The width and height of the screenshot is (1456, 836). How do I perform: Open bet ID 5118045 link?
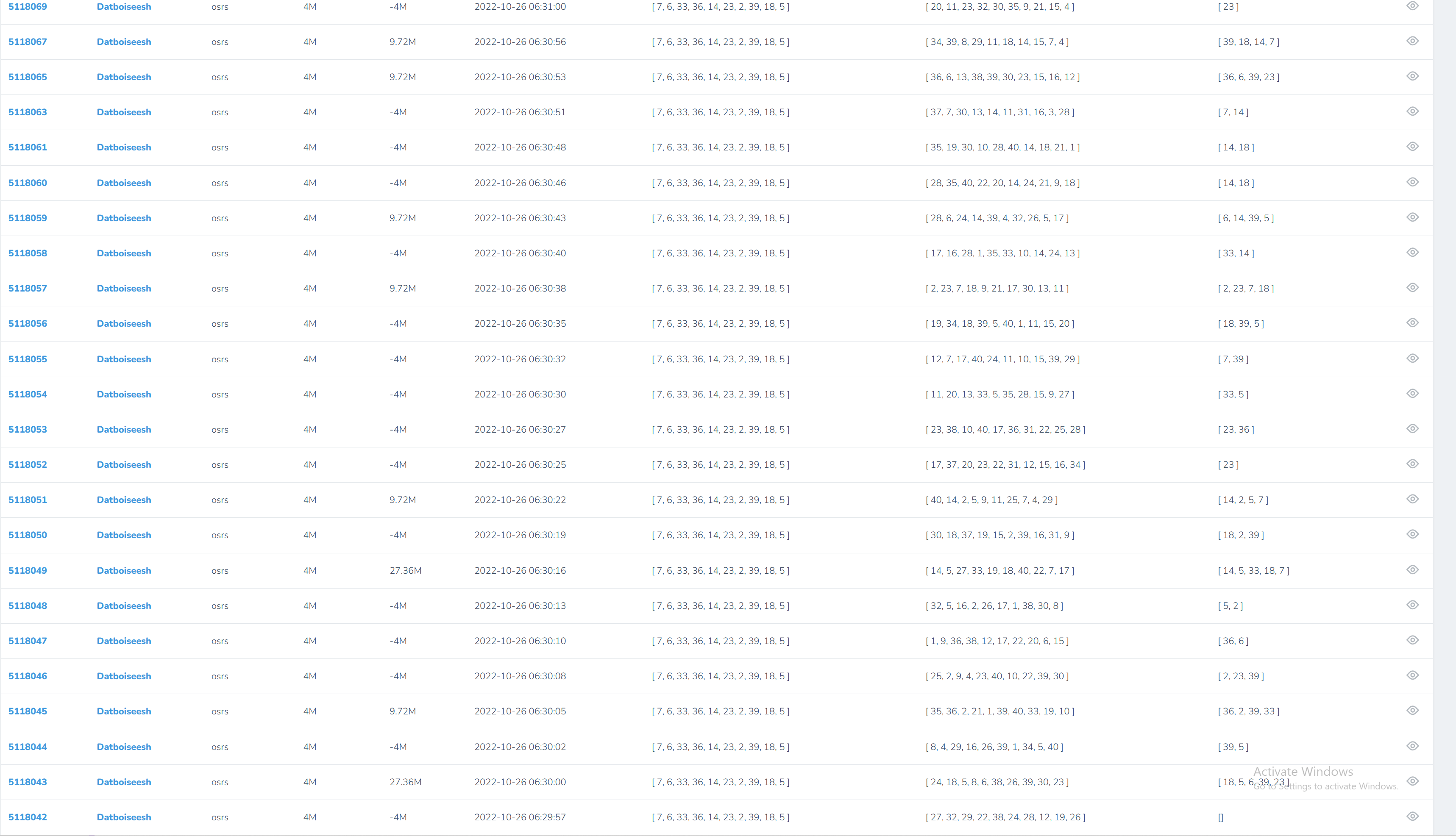[28, 711]
